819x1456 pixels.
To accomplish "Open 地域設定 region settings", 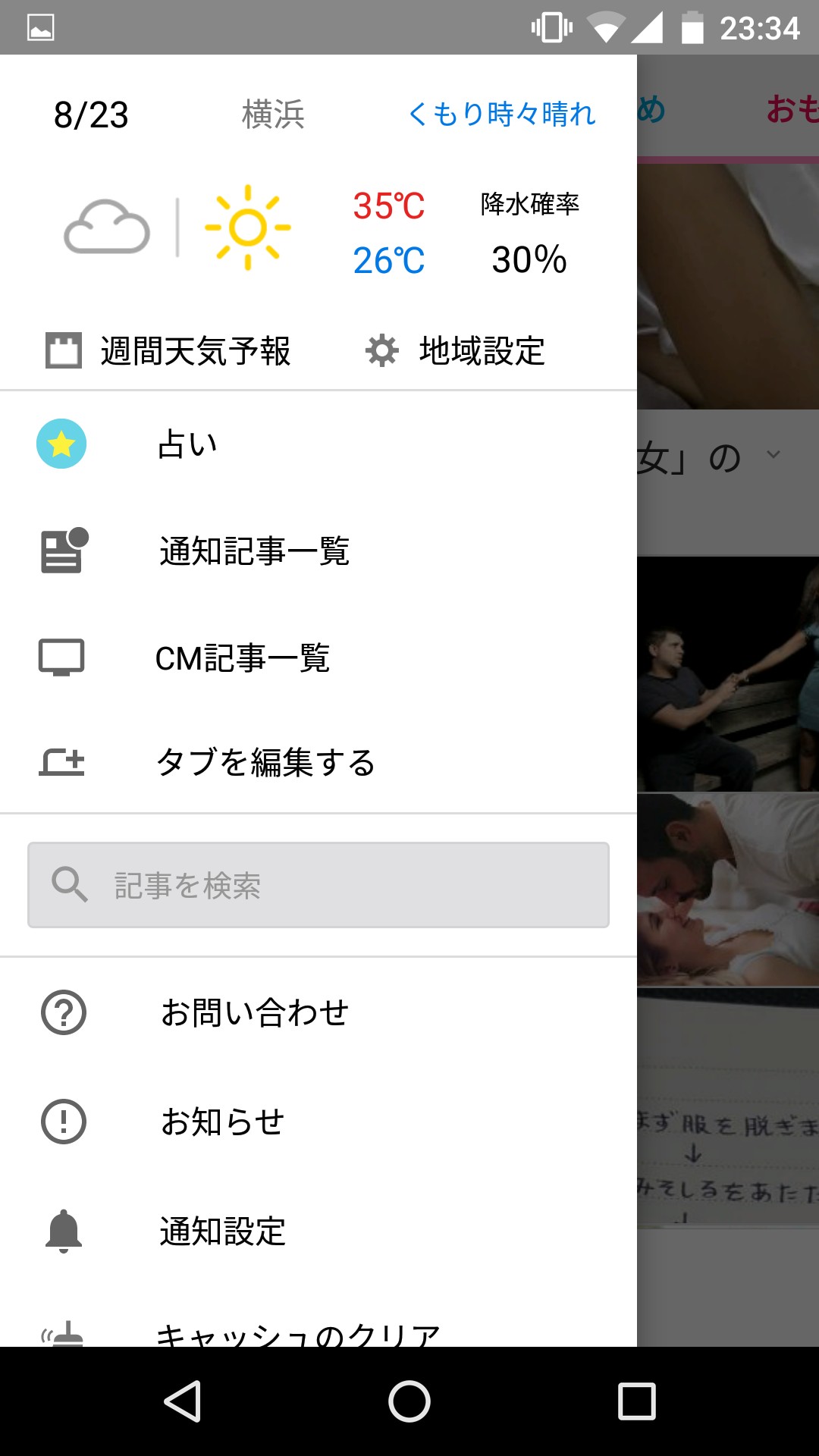I will click(455, 351).
